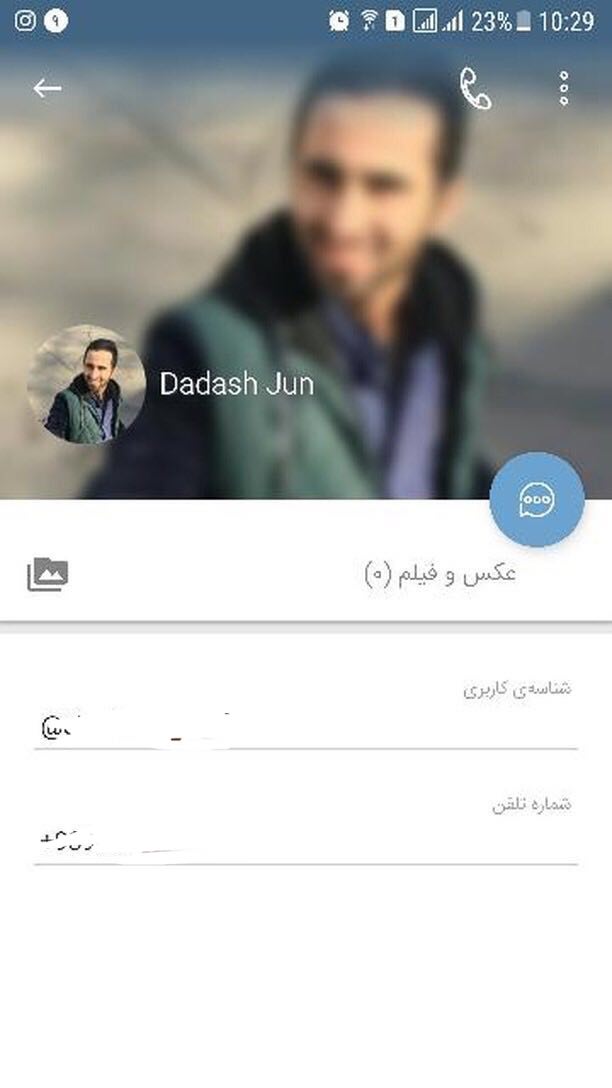The height and width of the screenshot is (1088, 612).
Task: Select the phone number row
Action: pyautogui.click(x=305, y=830)
